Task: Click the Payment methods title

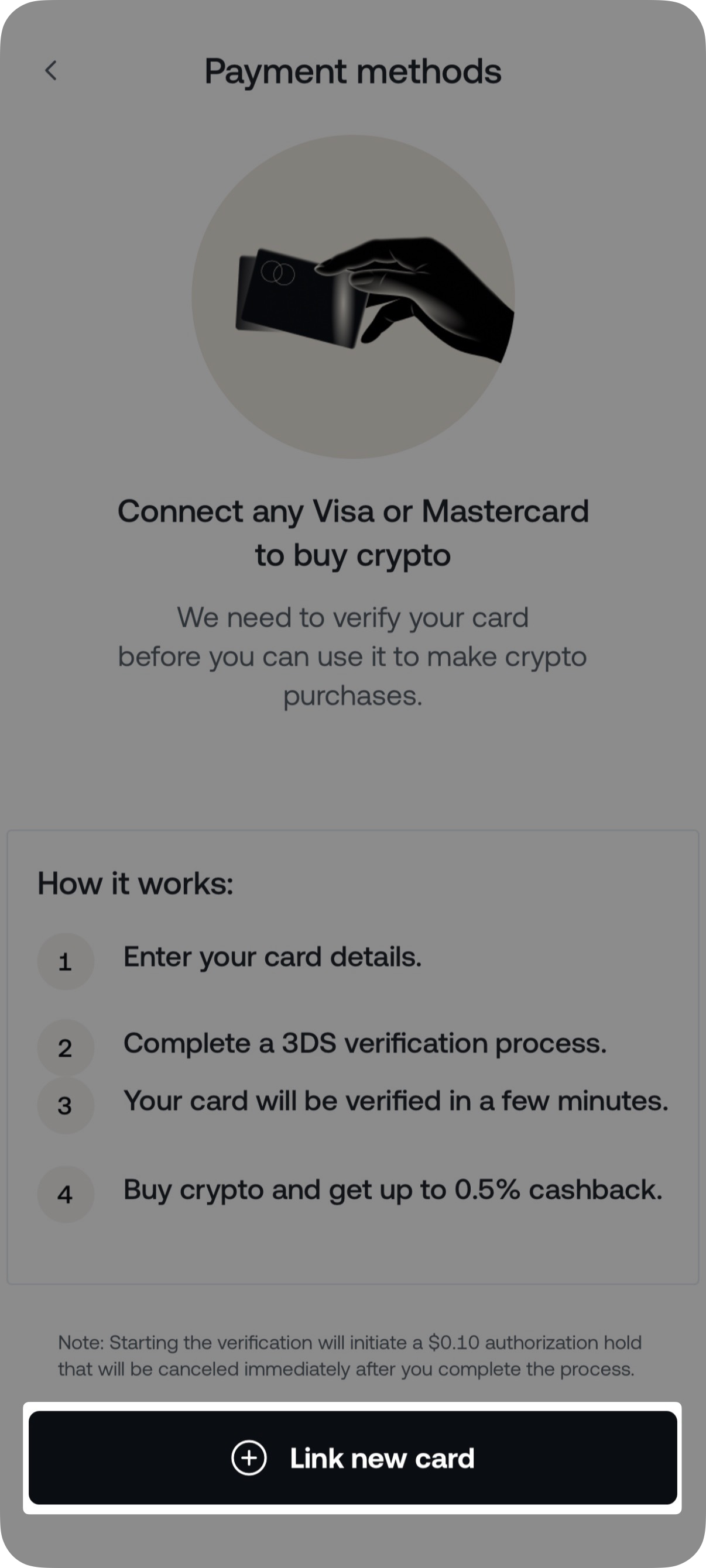Action: point(352,72)
